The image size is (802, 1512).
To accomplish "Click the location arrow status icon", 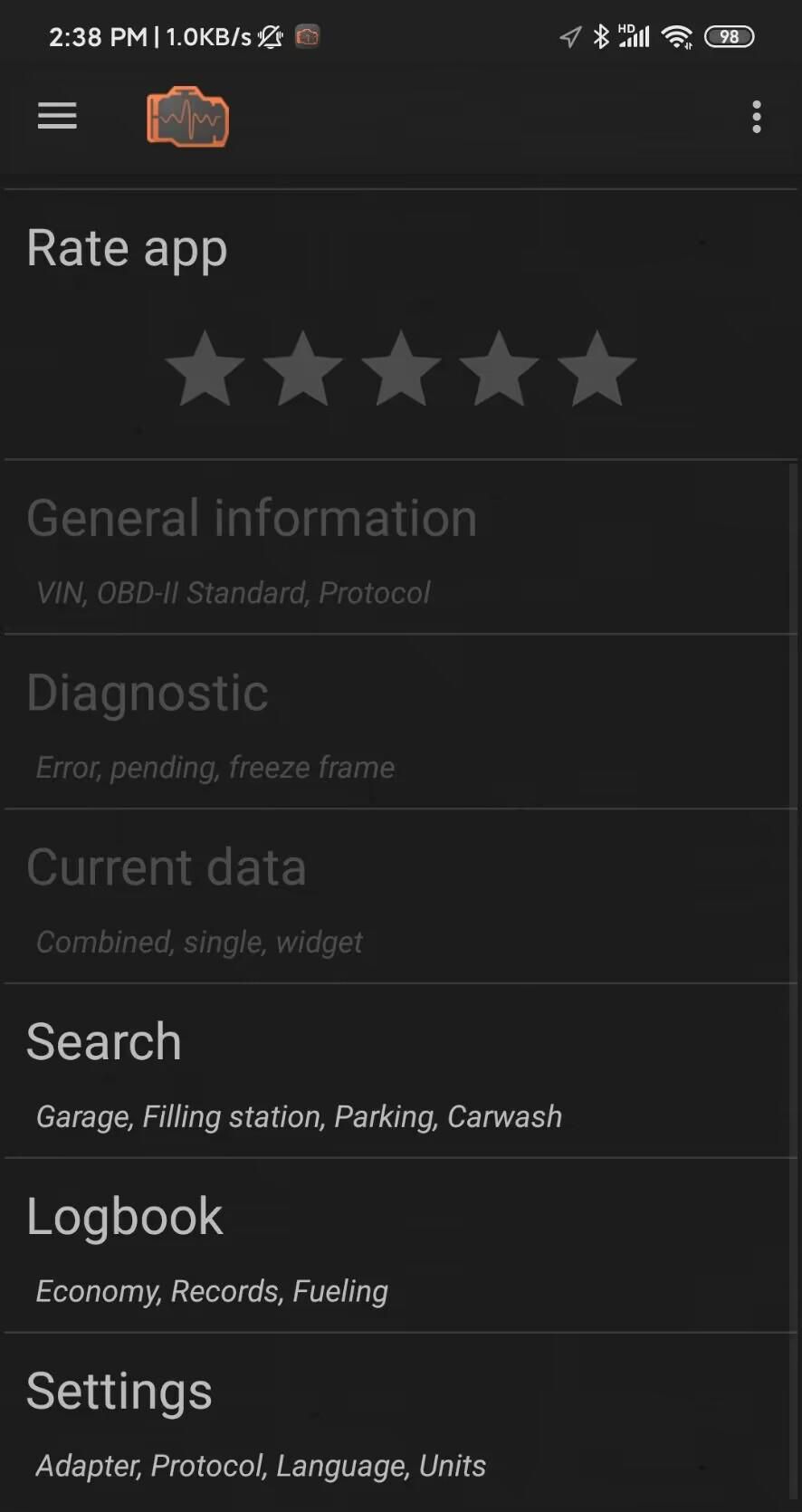I will (568, 36).
